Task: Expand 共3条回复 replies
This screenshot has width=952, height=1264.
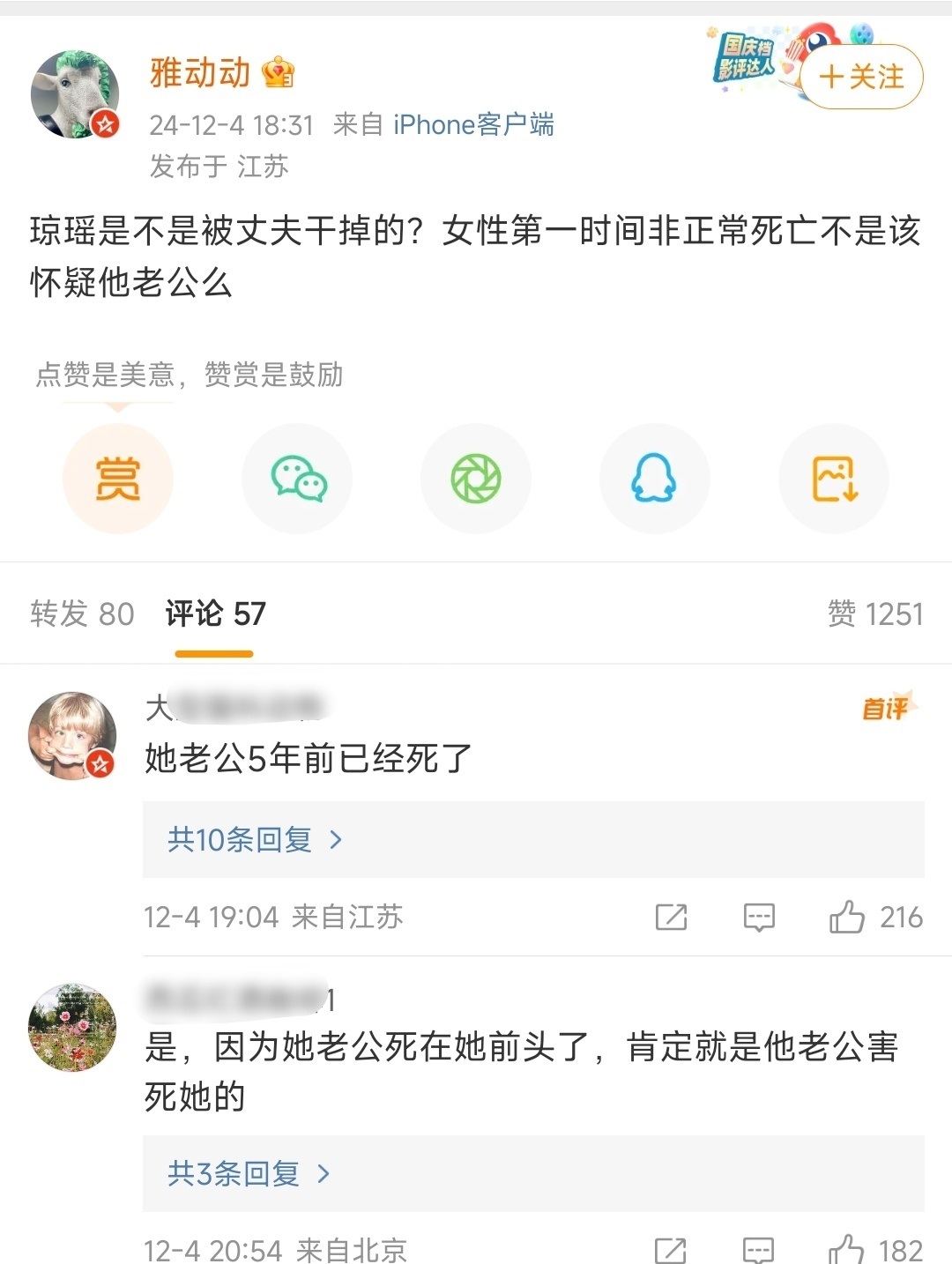Action: click(249, 1173)
